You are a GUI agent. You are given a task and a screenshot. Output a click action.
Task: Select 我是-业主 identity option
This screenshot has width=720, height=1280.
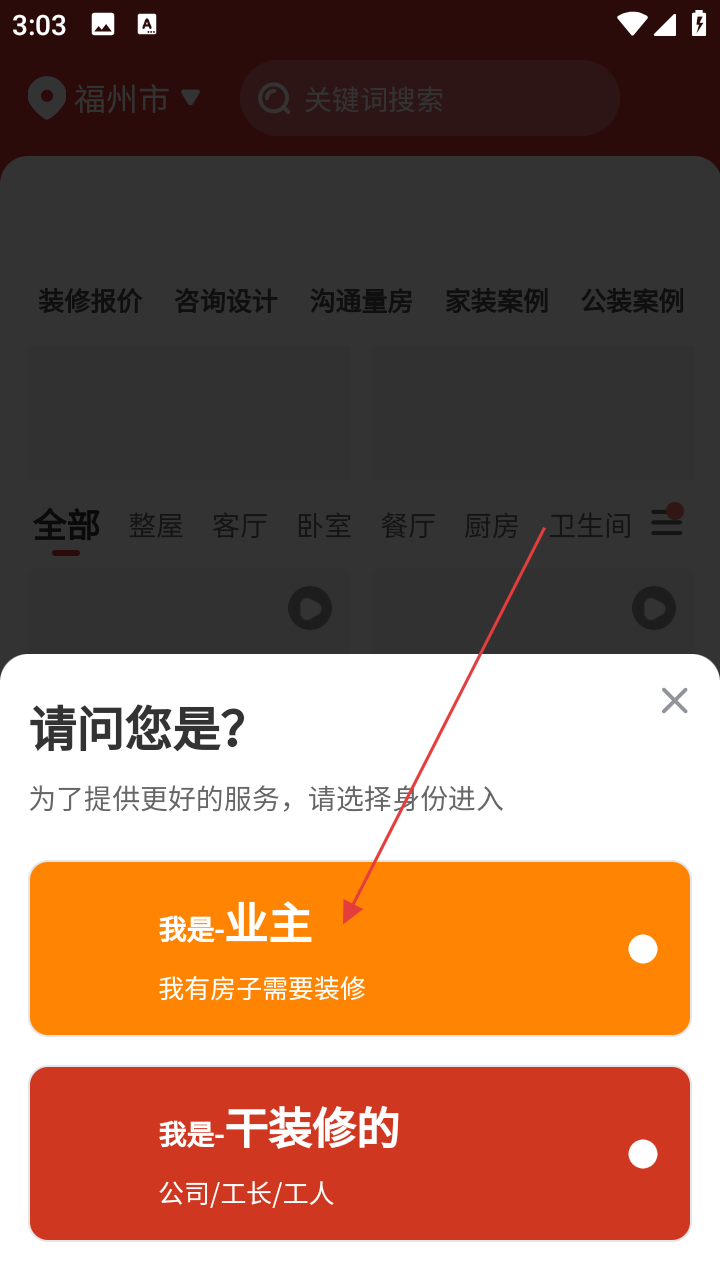pyautogui.click(x=360, y=948)
